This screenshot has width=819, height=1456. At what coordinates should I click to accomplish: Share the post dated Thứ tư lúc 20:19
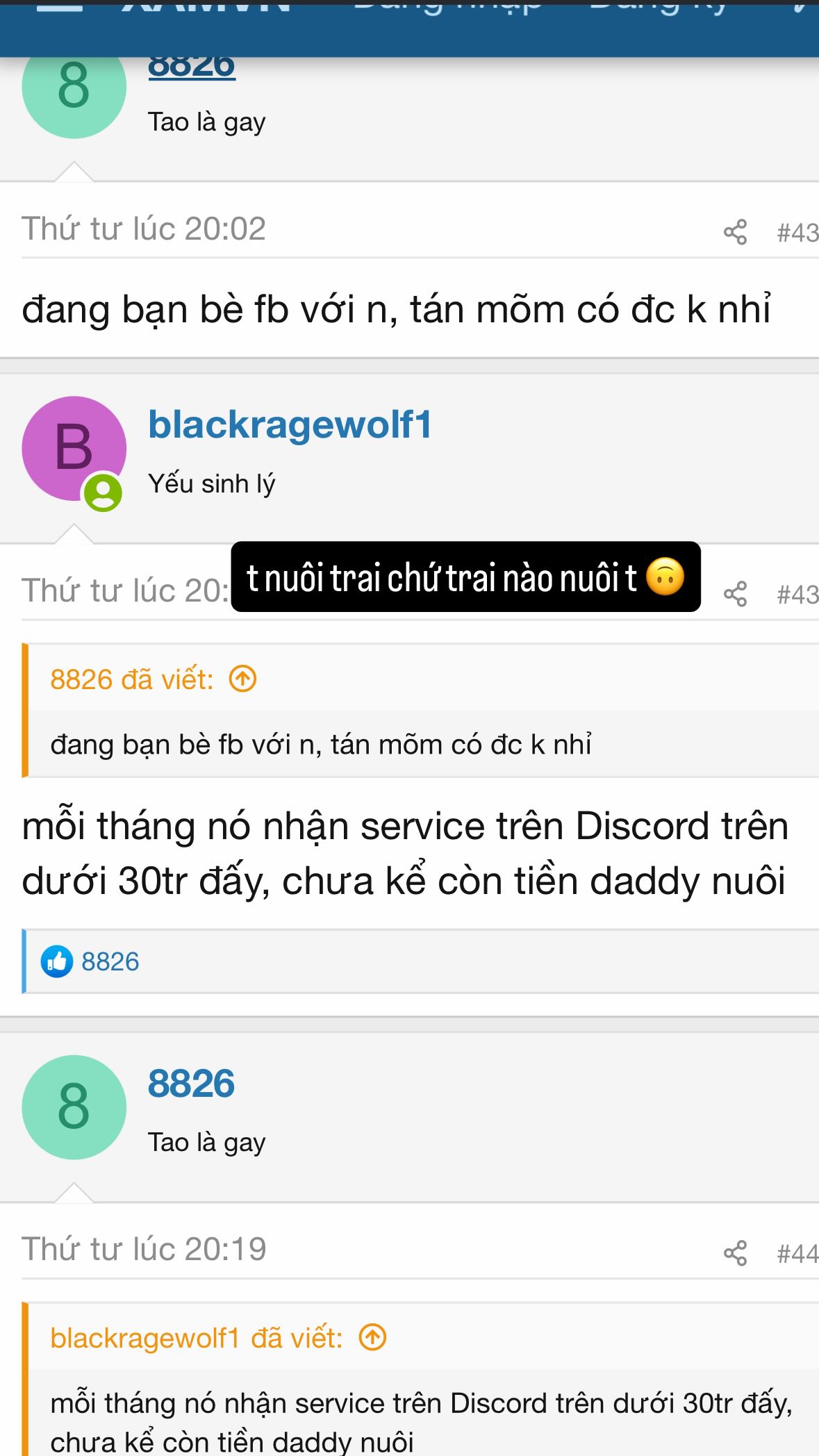click(x=735, y=1253)
